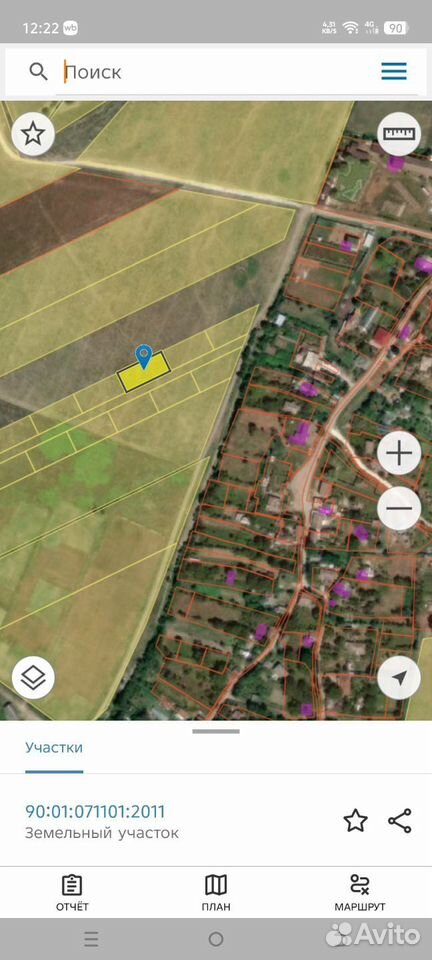Center map on my location

coord(399,678)
